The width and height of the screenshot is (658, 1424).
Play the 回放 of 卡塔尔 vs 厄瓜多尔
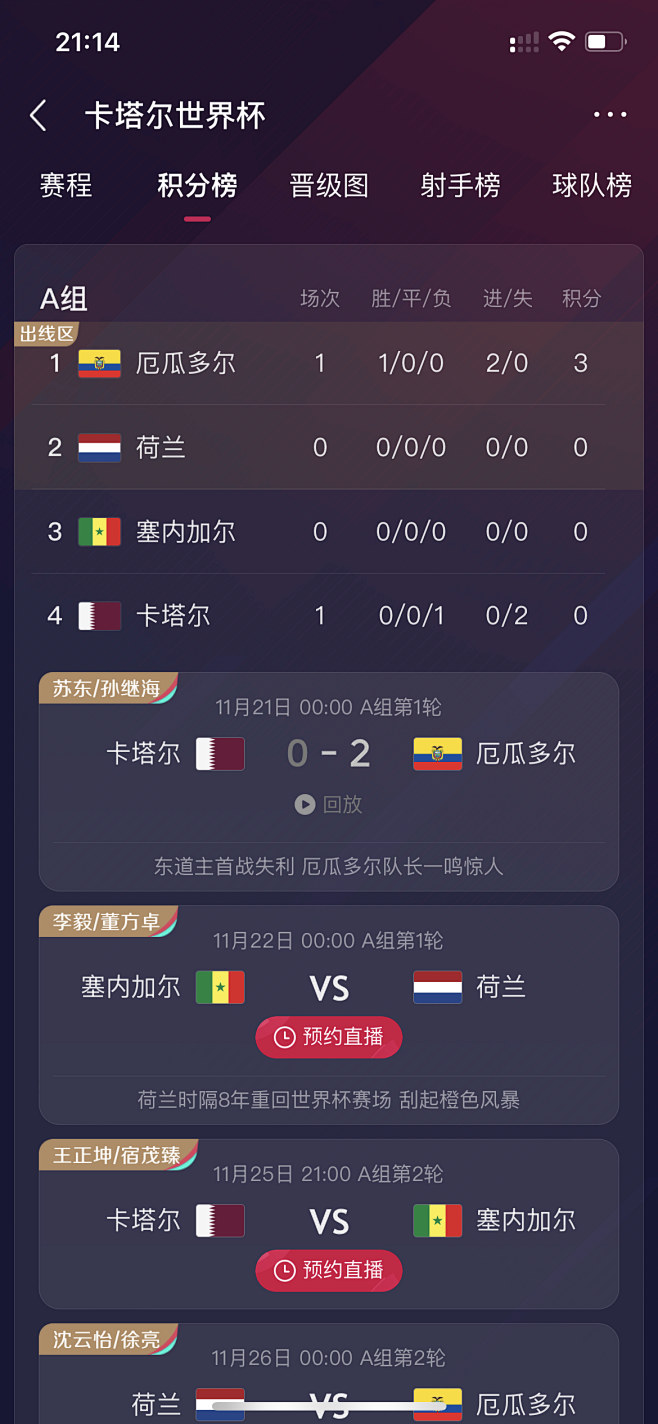[329, 804]
